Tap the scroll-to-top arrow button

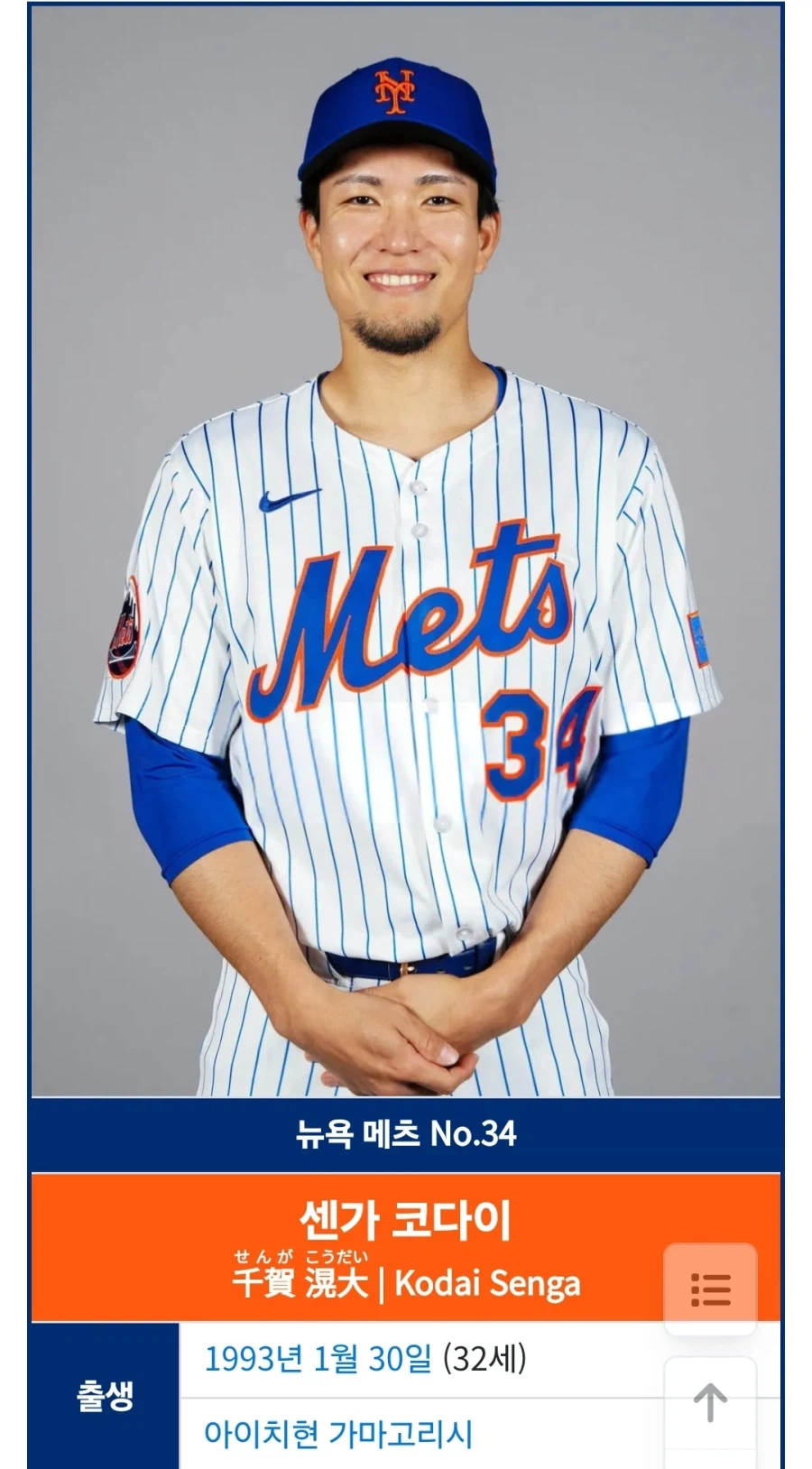point(710,1403)
